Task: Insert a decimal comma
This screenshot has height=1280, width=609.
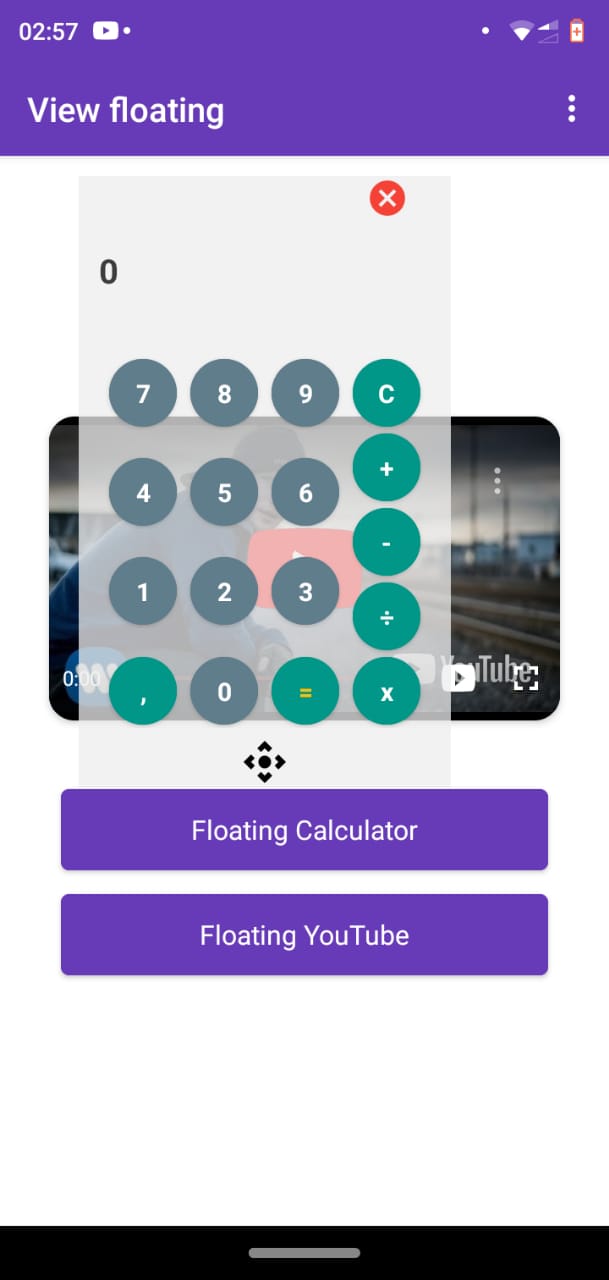Action: click(x=143, y=691)
